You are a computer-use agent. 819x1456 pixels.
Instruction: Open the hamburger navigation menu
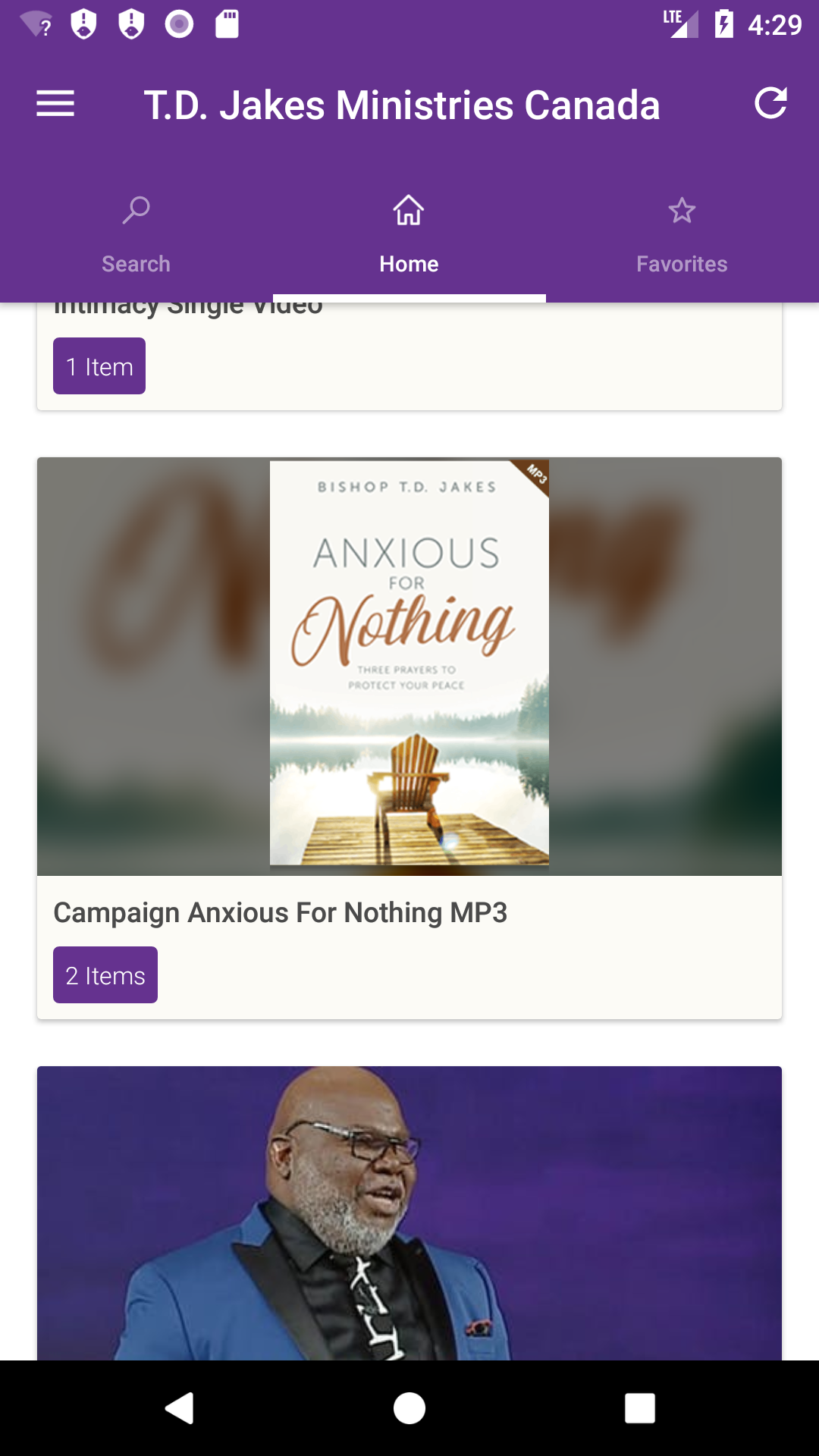(x=55, y=104)
